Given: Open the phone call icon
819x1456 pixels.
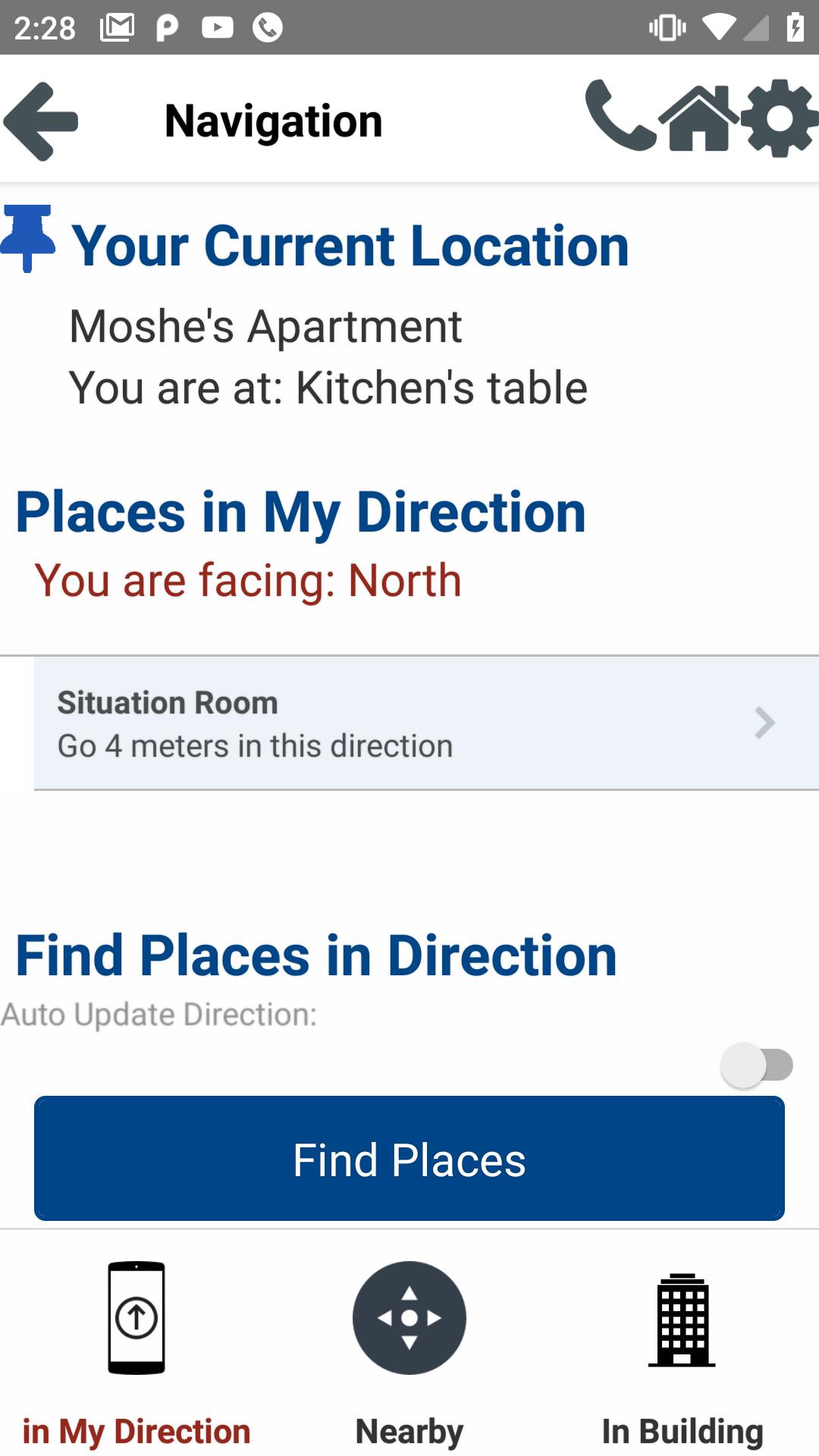Looking at the screenshot, I should [620, 116].
